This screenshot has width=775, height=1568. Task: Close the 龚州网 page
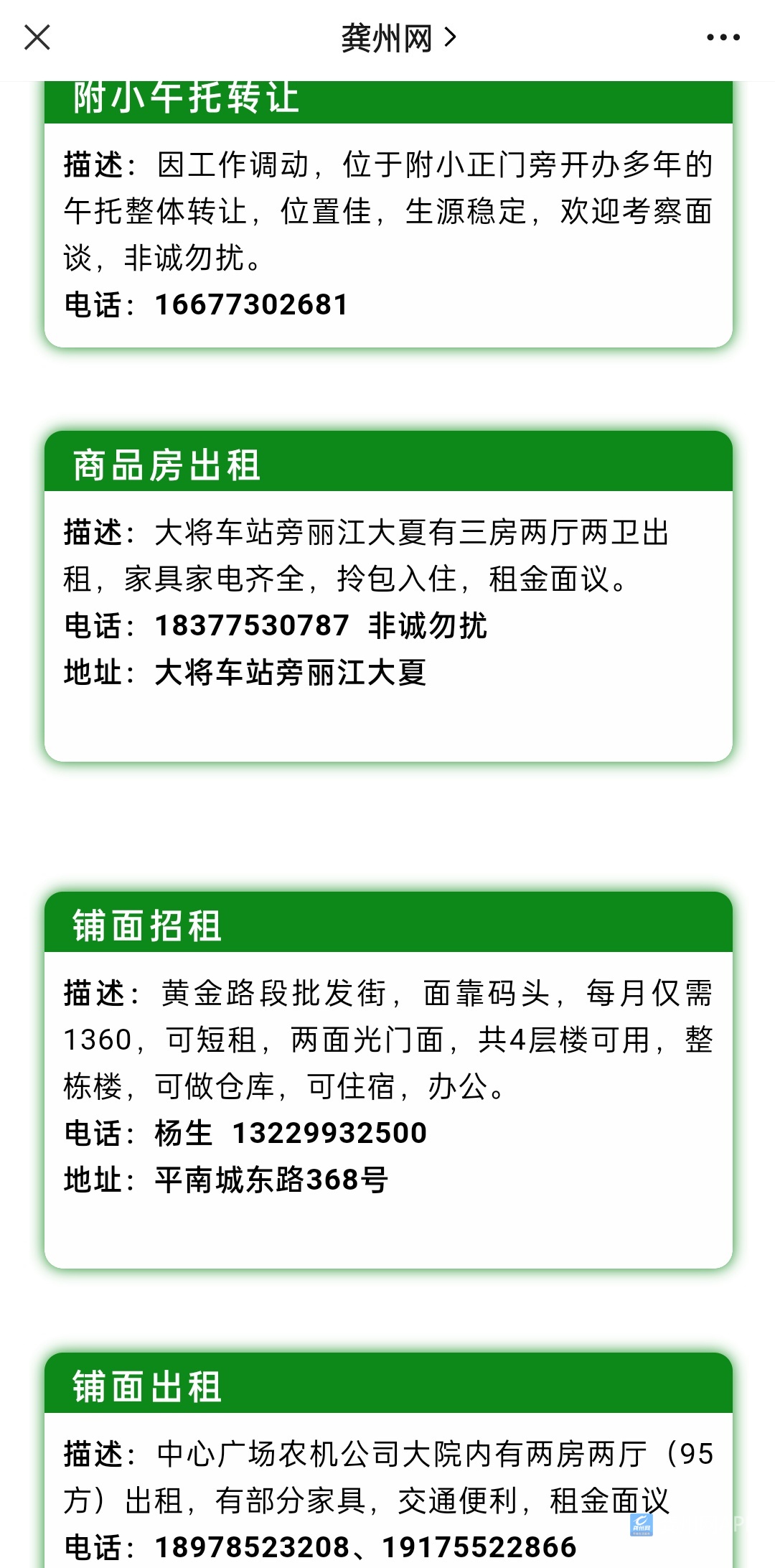pos(37,37)
